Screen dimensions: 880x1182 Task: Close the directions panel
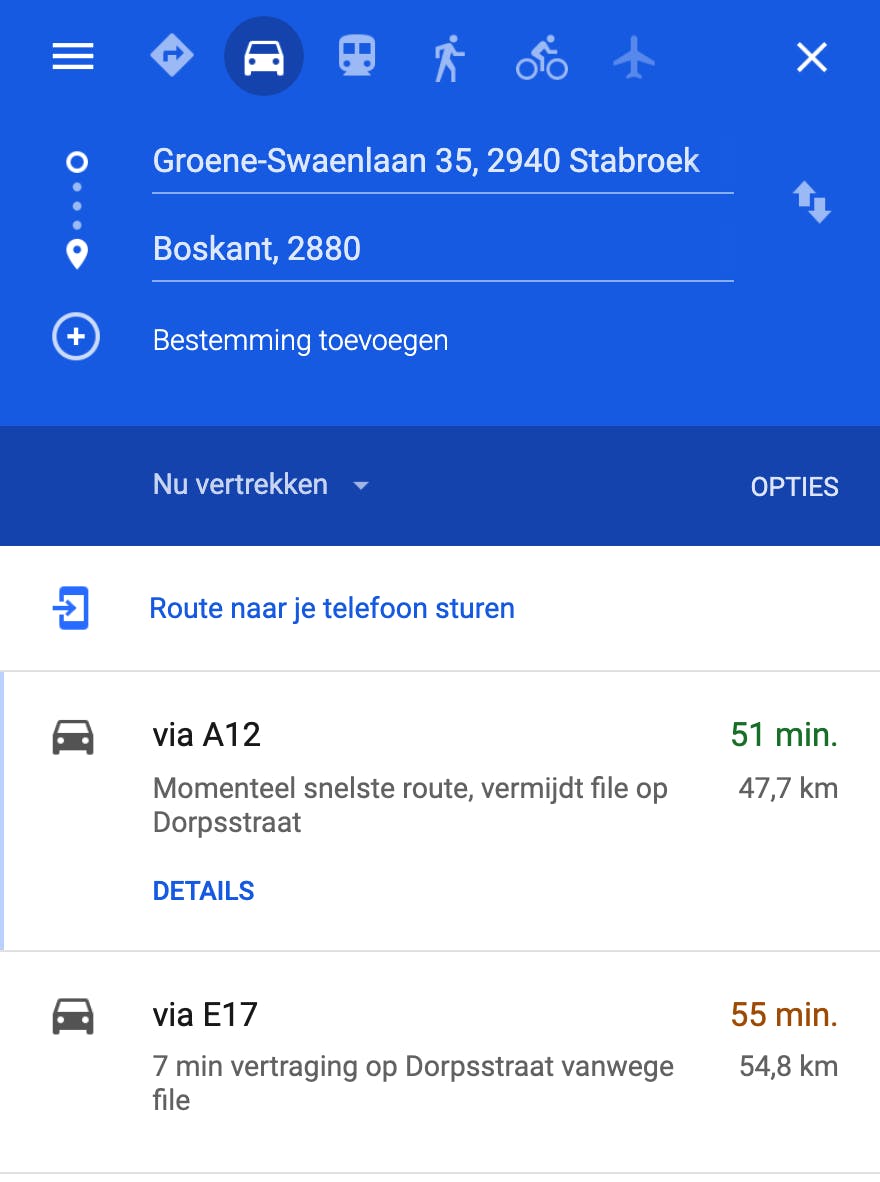[x=811, y=57]
